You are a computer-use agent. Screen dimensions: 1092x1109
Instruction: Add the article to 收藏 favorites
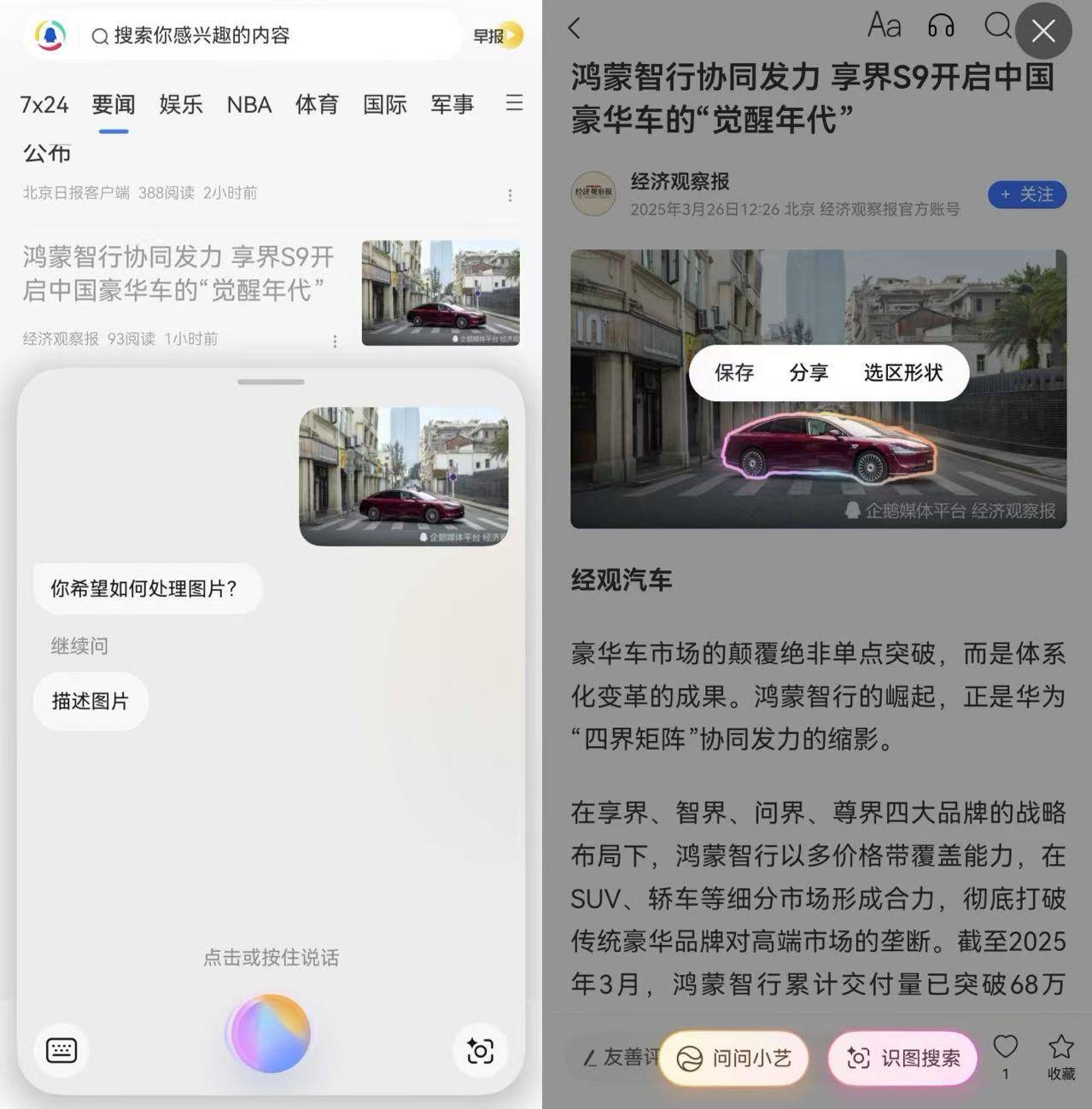point(1061,1057)
